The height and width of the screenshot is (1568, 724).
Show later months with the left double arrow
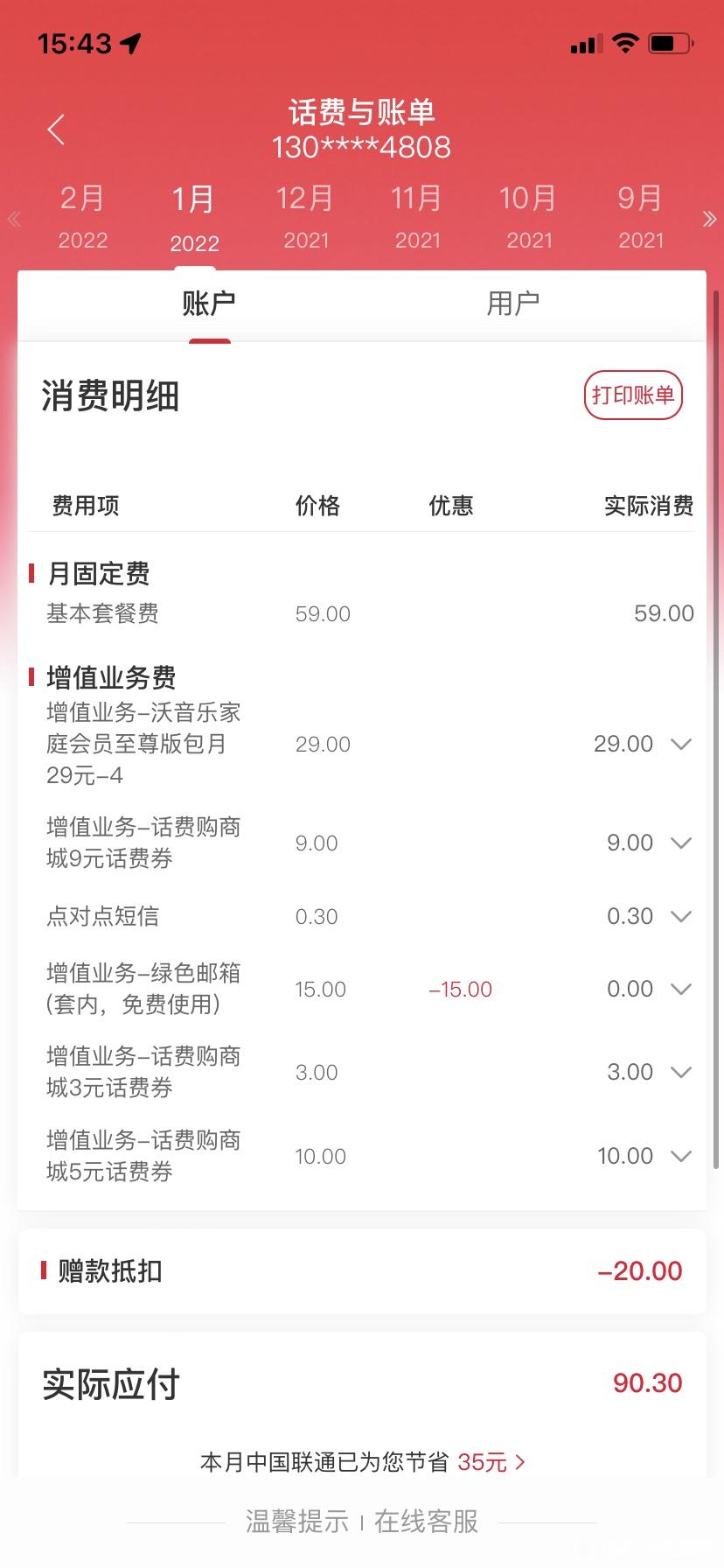[14, 220]
